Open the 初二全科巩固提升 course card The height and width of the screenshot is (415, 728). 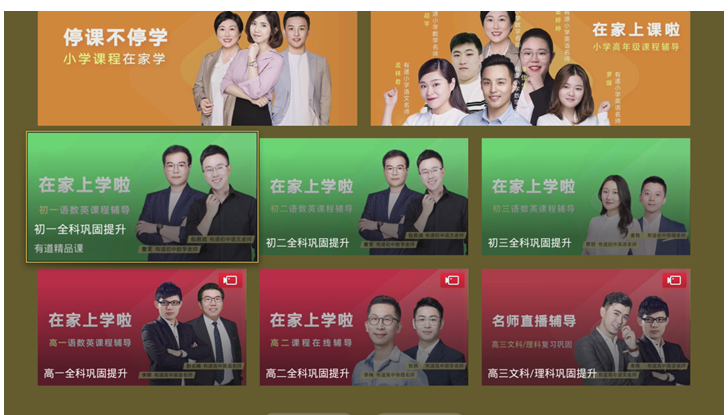click(x=364, y=197)
